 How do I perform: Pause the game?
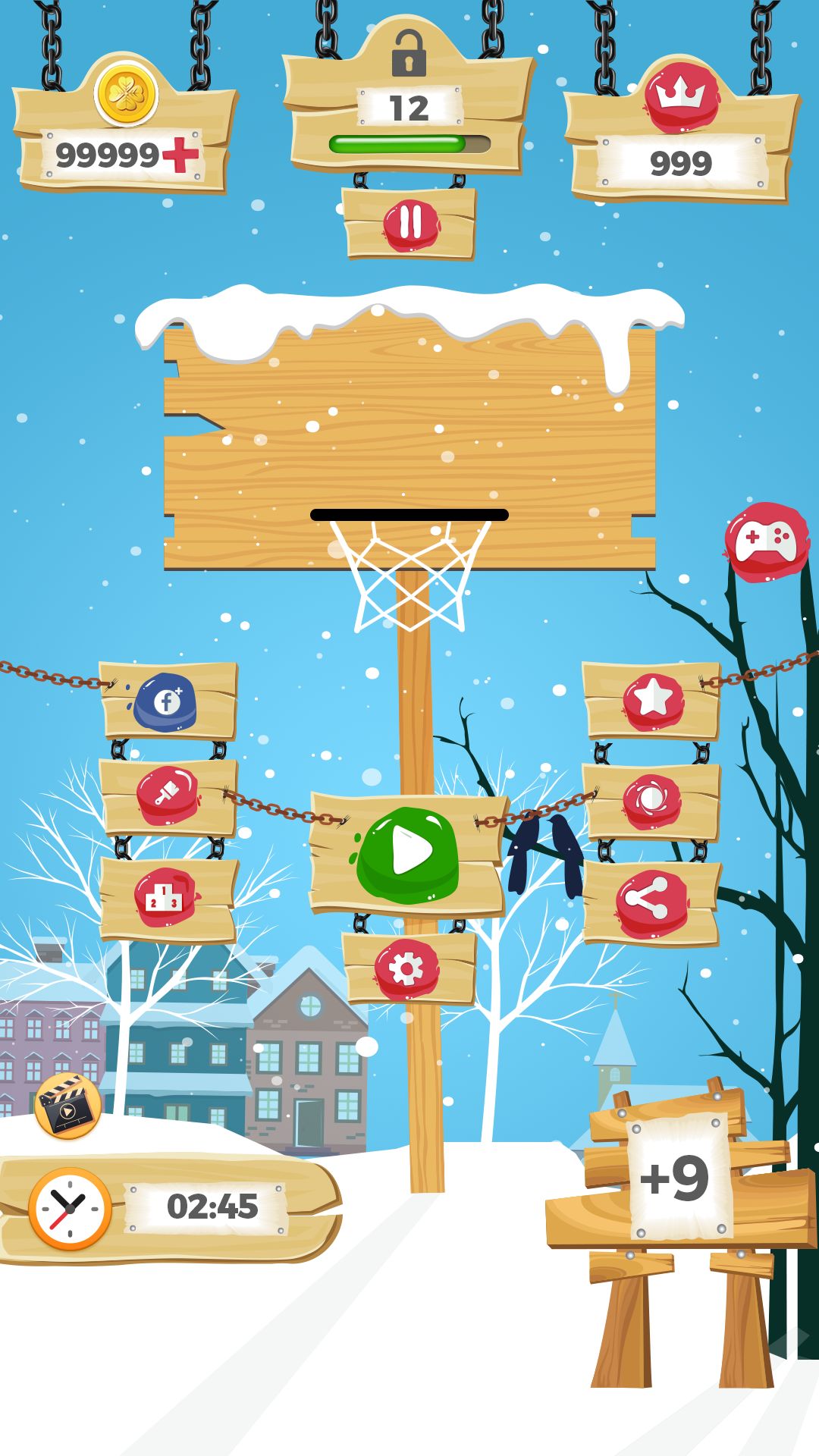coord(410,224)
